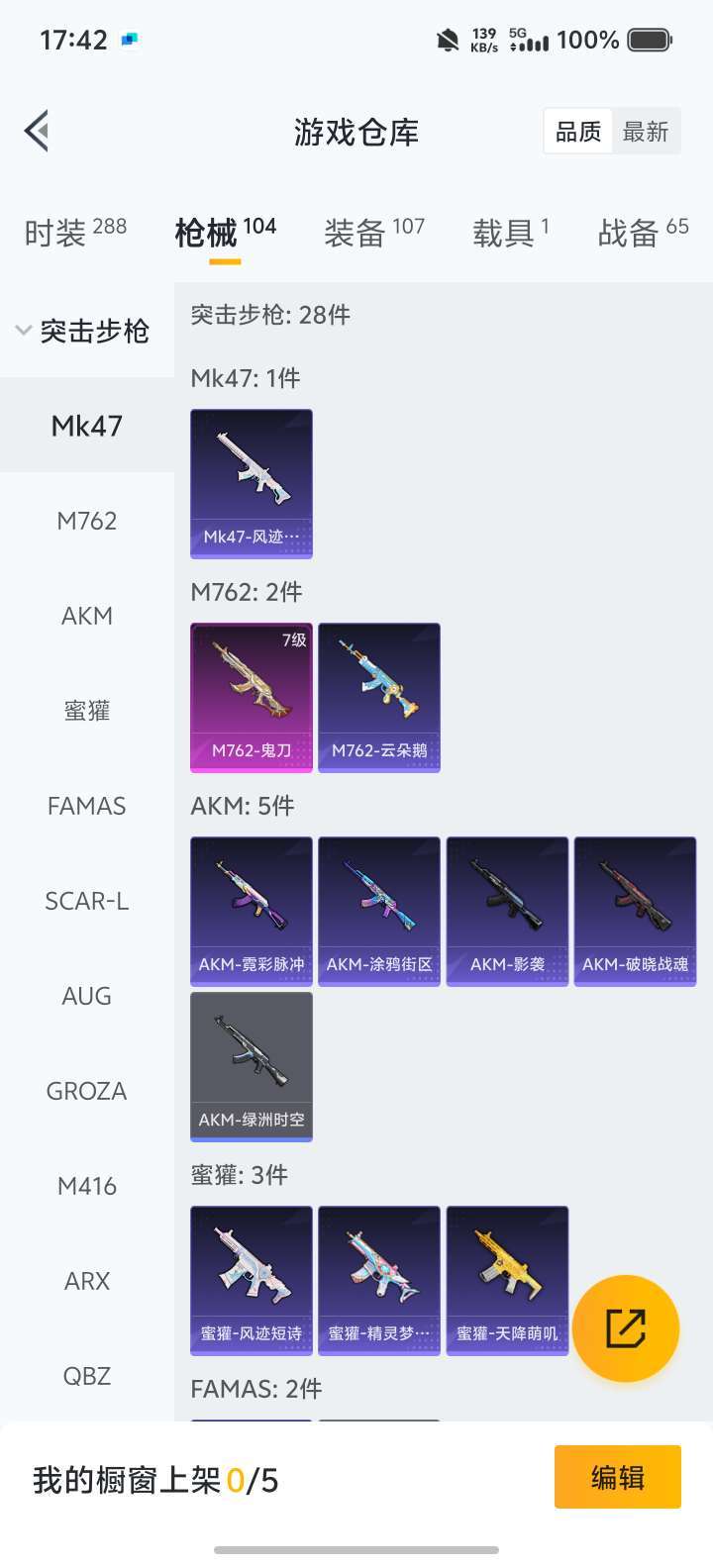The height and width of the screenshot is (1568, 713).
Task: View the AKM-影袭 weapon skin
Action: (507, 910)
